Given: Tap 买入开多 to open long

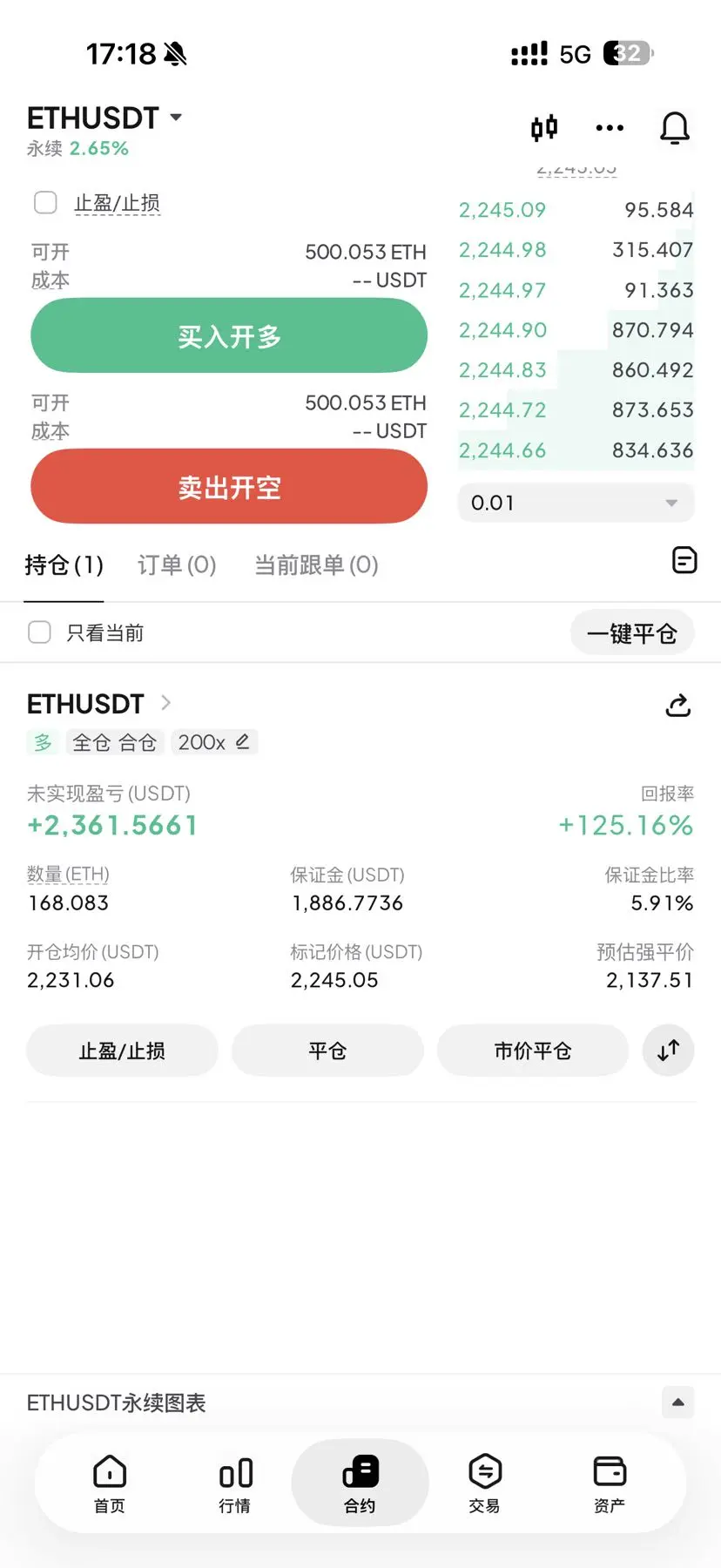Looking at the screenshot, I should pos(229,336).
